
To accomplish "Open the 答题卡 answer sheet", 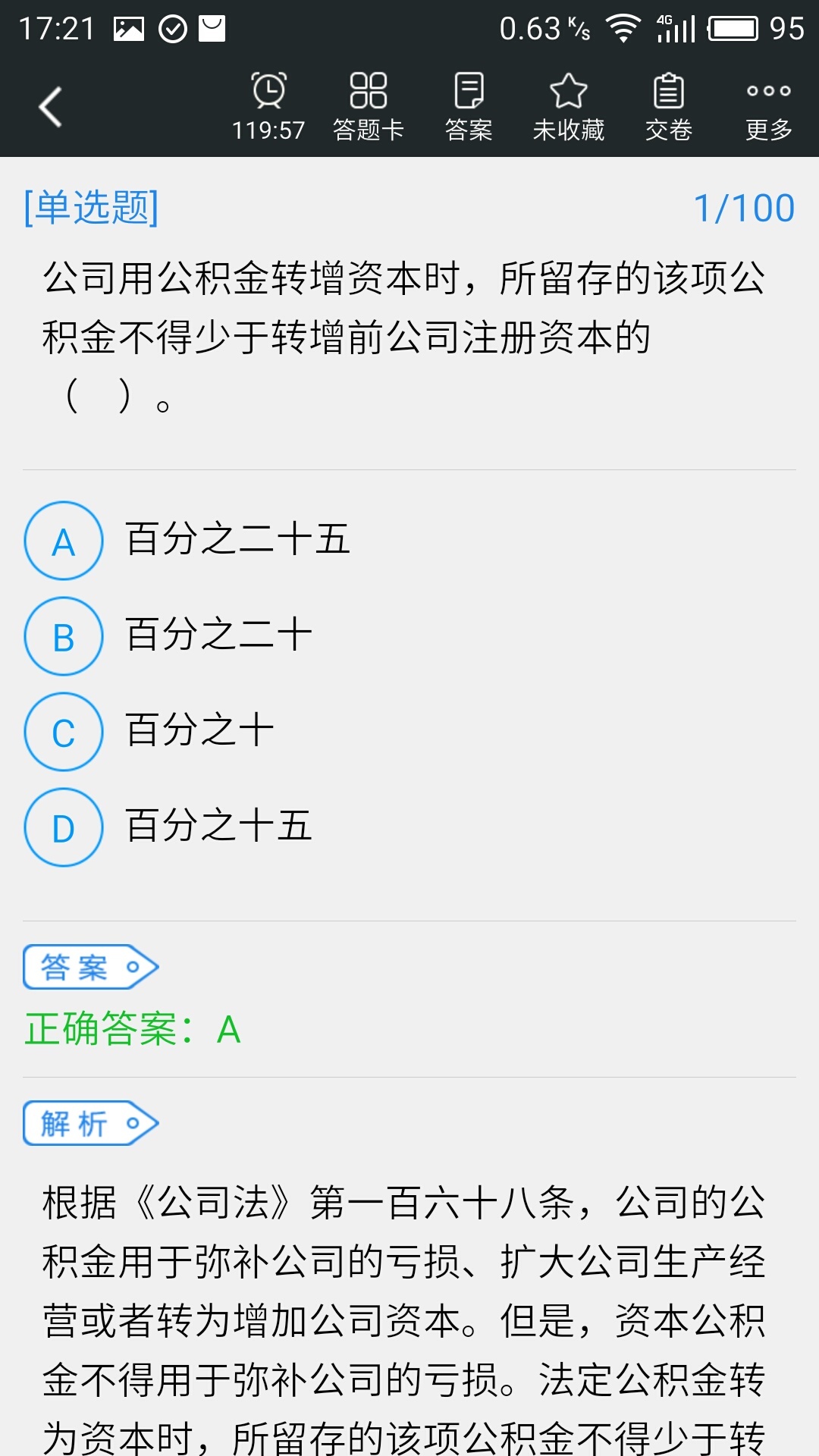I will click(369, 107).
